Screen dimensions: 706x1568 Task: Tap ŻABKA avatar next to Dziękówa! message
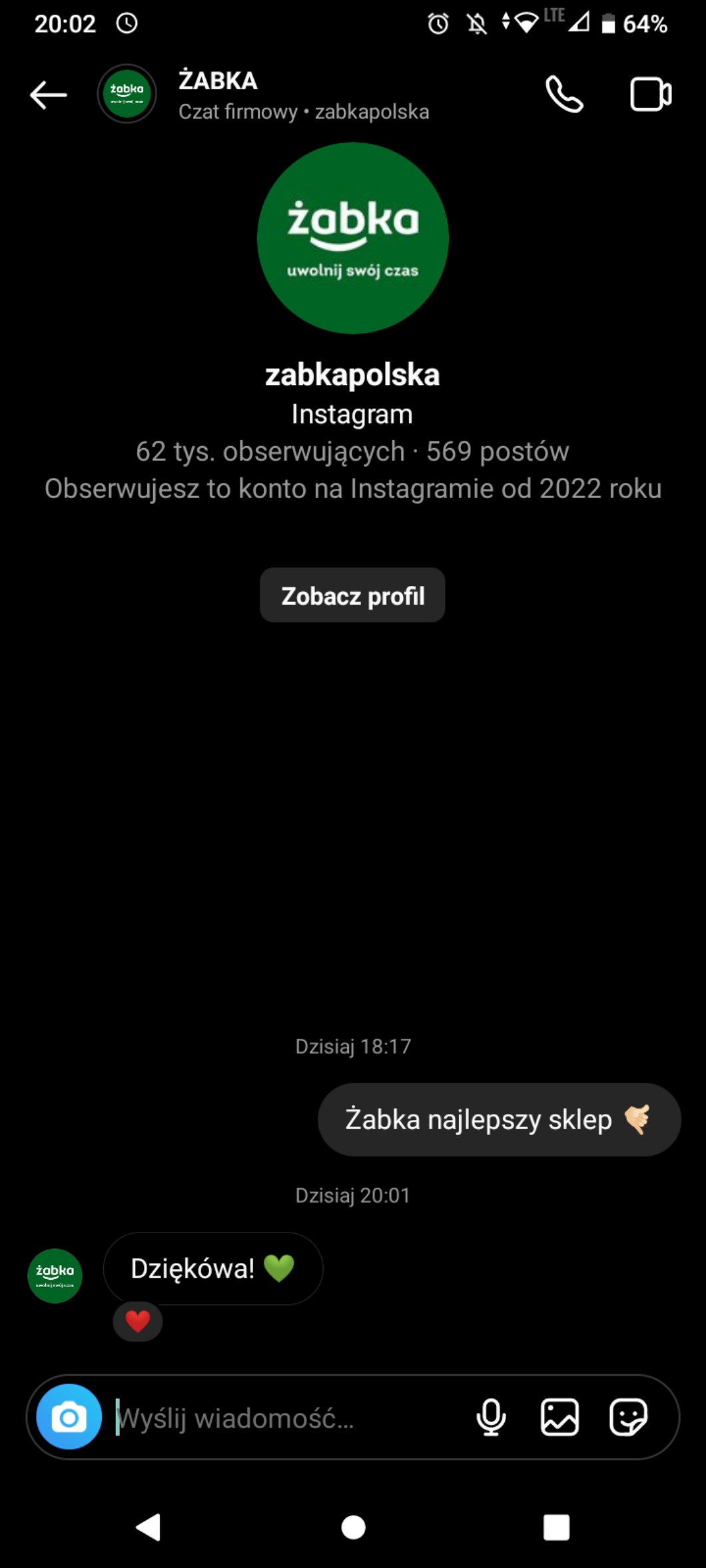(x=55, y=1275)
